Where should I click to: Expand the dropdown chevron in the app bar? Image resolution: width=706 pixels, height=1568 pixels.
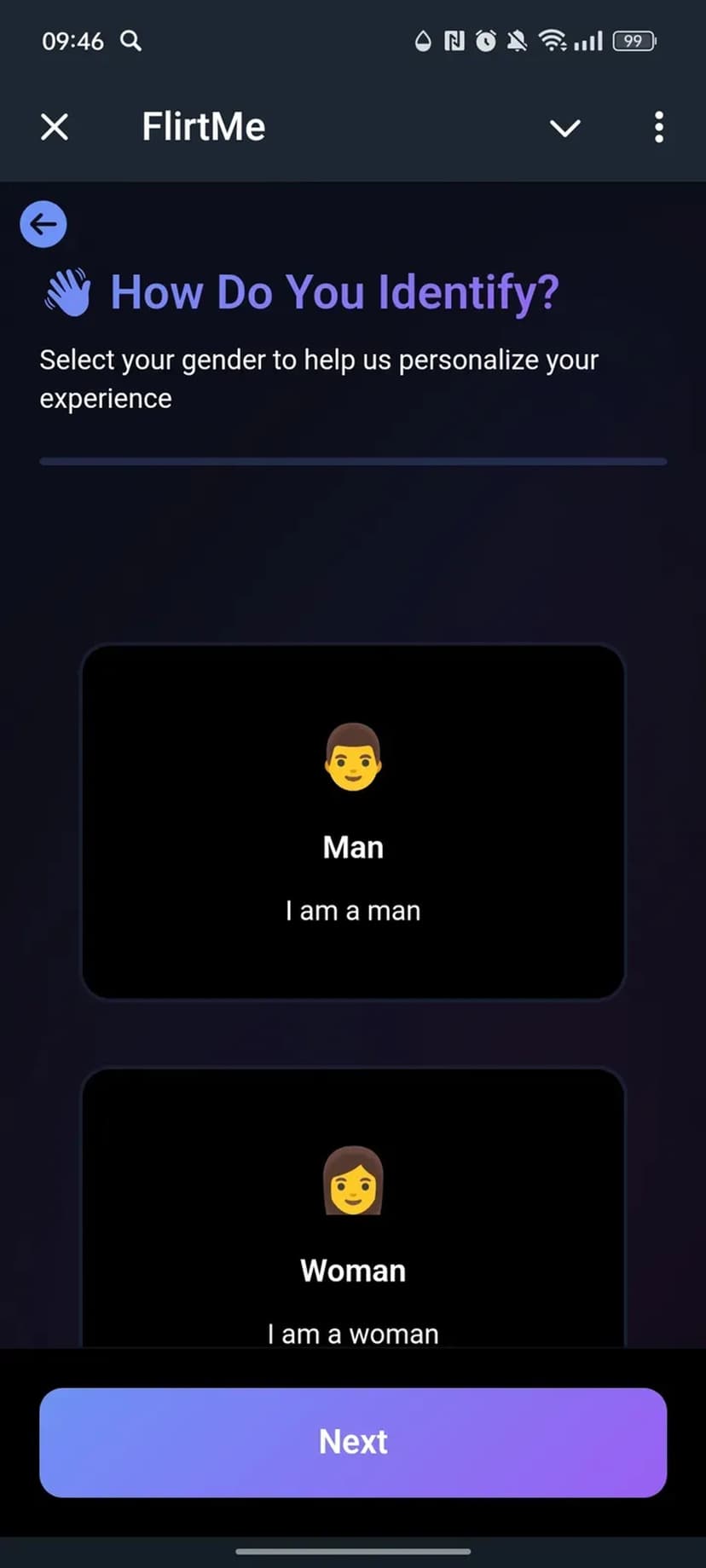pos(564,128)
